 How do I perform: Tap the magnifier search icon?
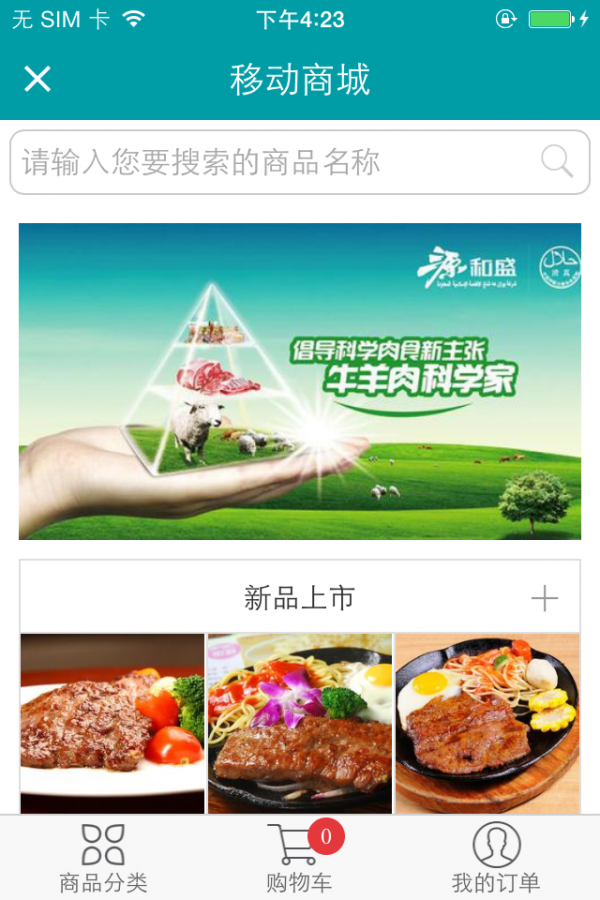pos(556,161)
